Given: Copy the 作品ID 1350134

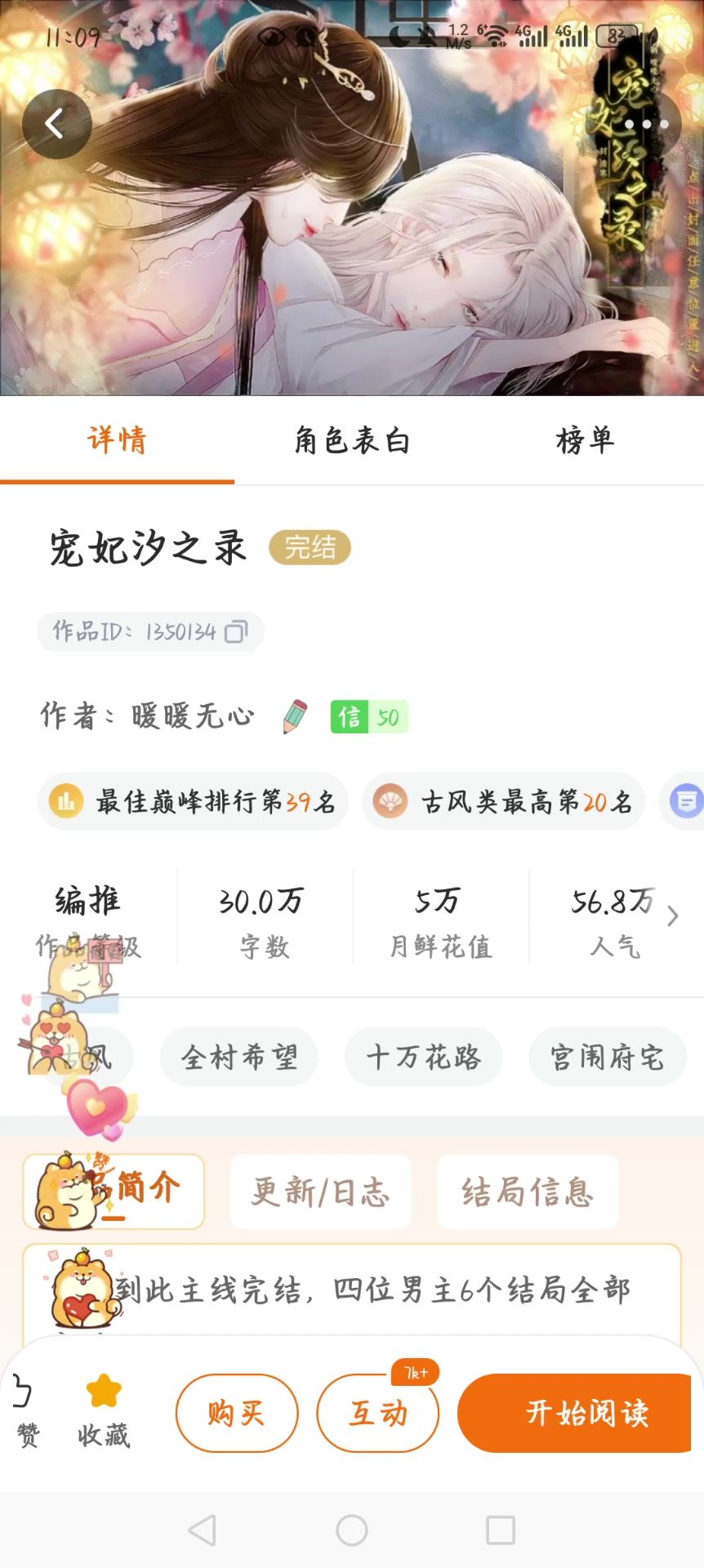Looking at the screenshot, I should click(235, 632).
